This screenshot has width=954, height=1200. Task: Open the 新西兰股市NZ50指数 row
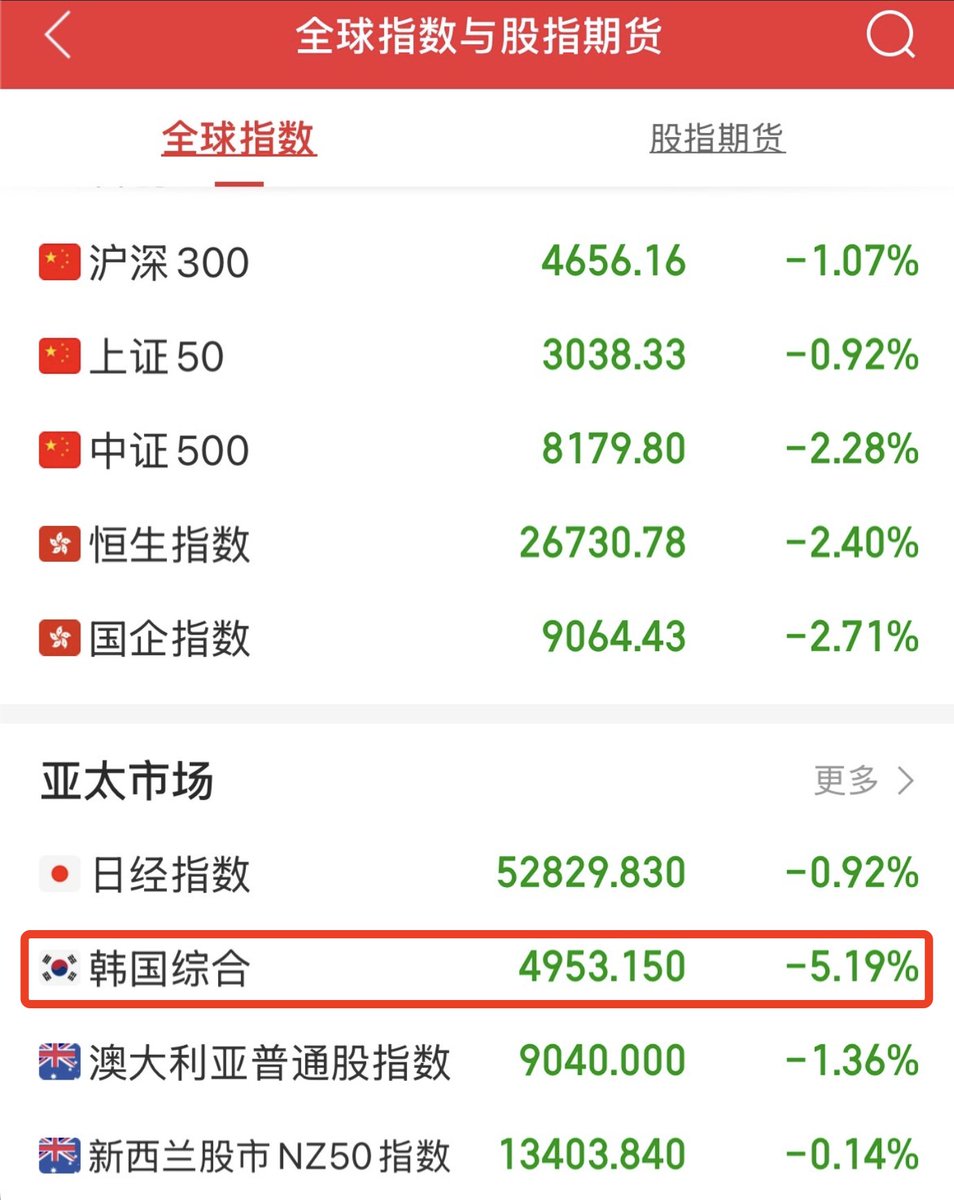pos(477,1156)
